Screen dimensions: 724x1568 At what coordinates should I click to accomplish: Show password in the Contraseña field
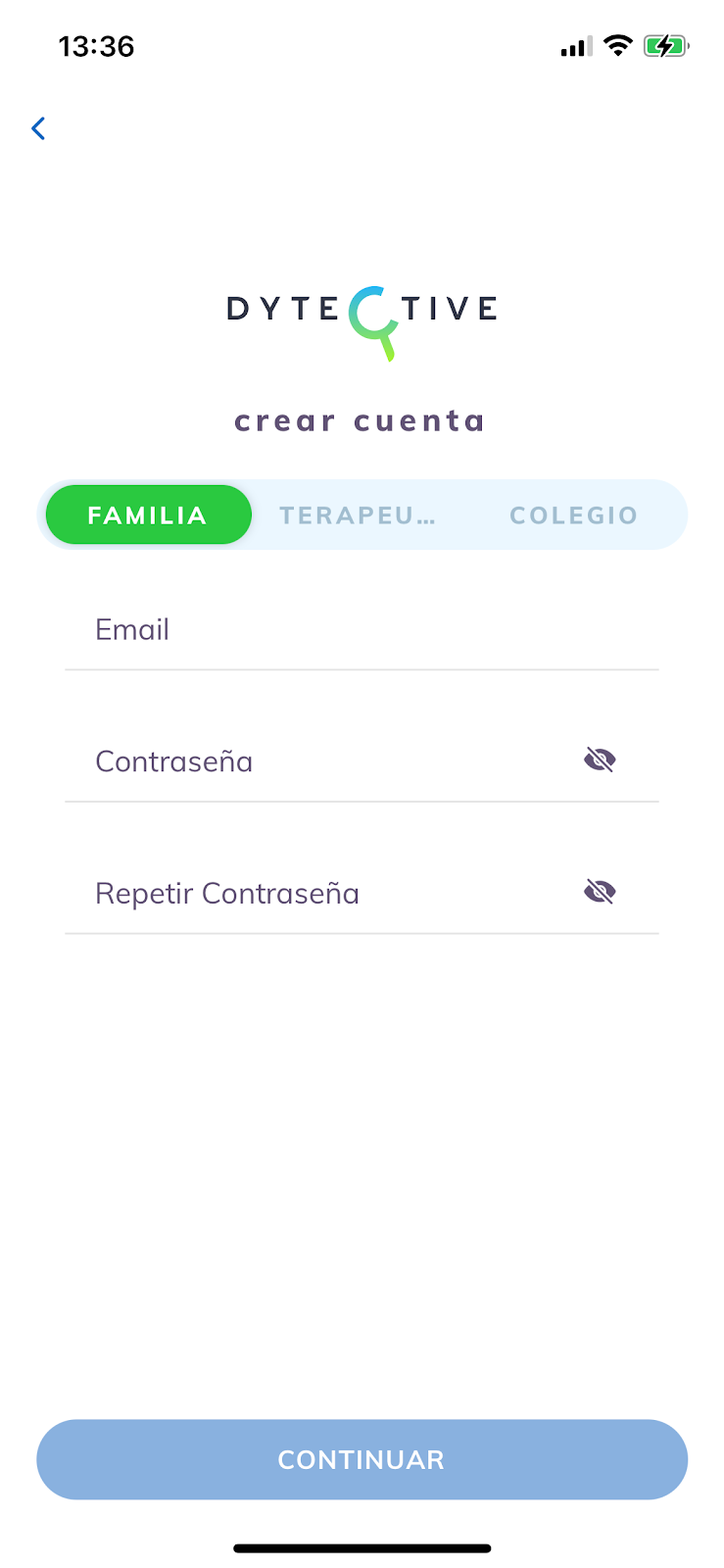click(600, 759)
